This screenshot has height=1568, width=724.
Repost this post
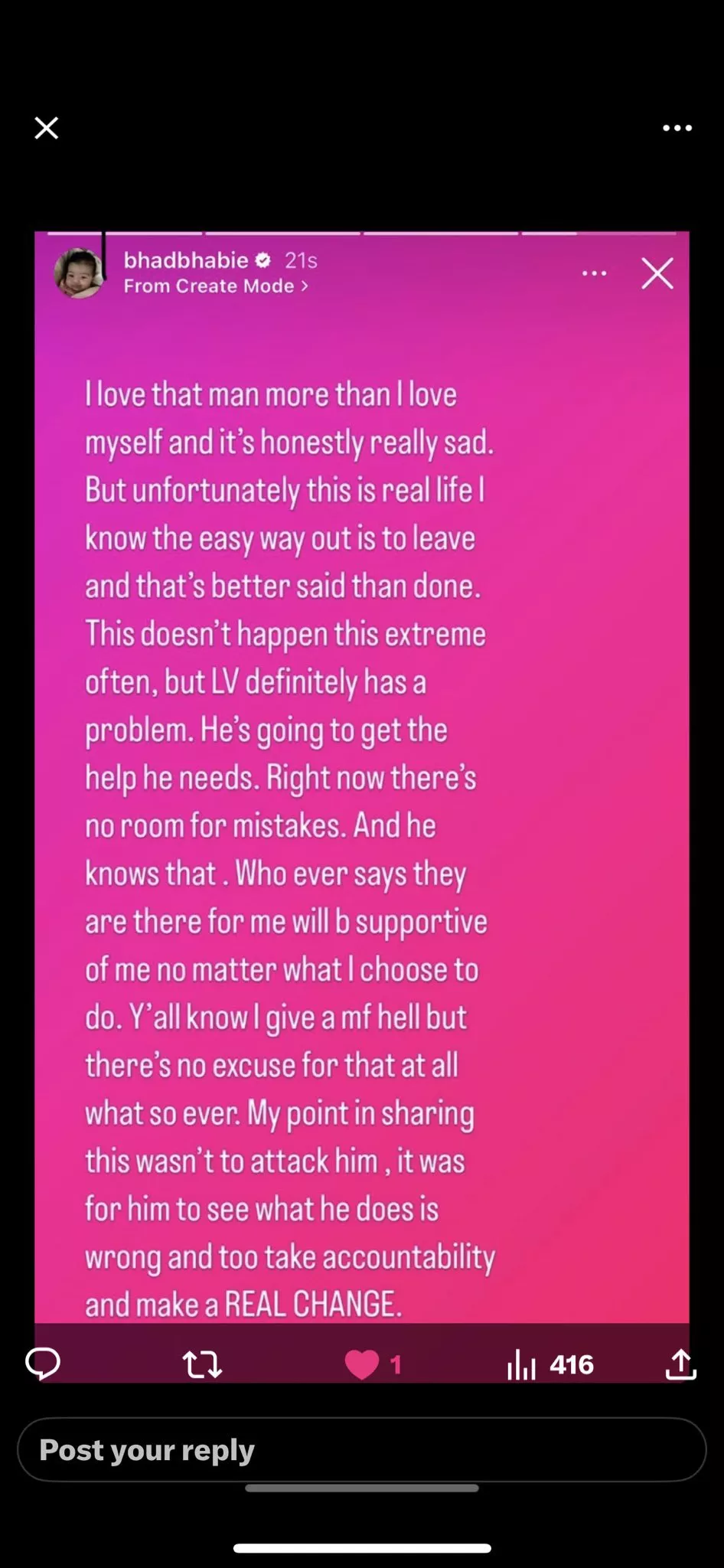click(203, 1364)
